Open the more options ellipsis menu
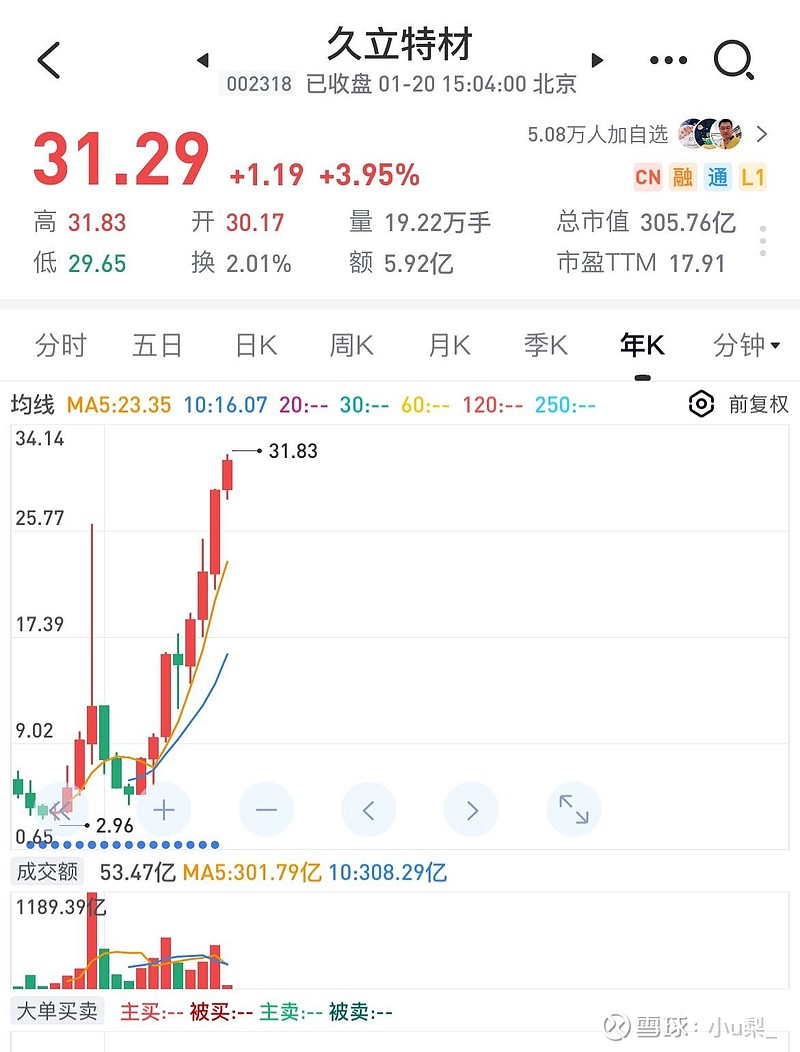This screenshot has width=800, height=1052. pyautogui.click(x=668, y=60)
